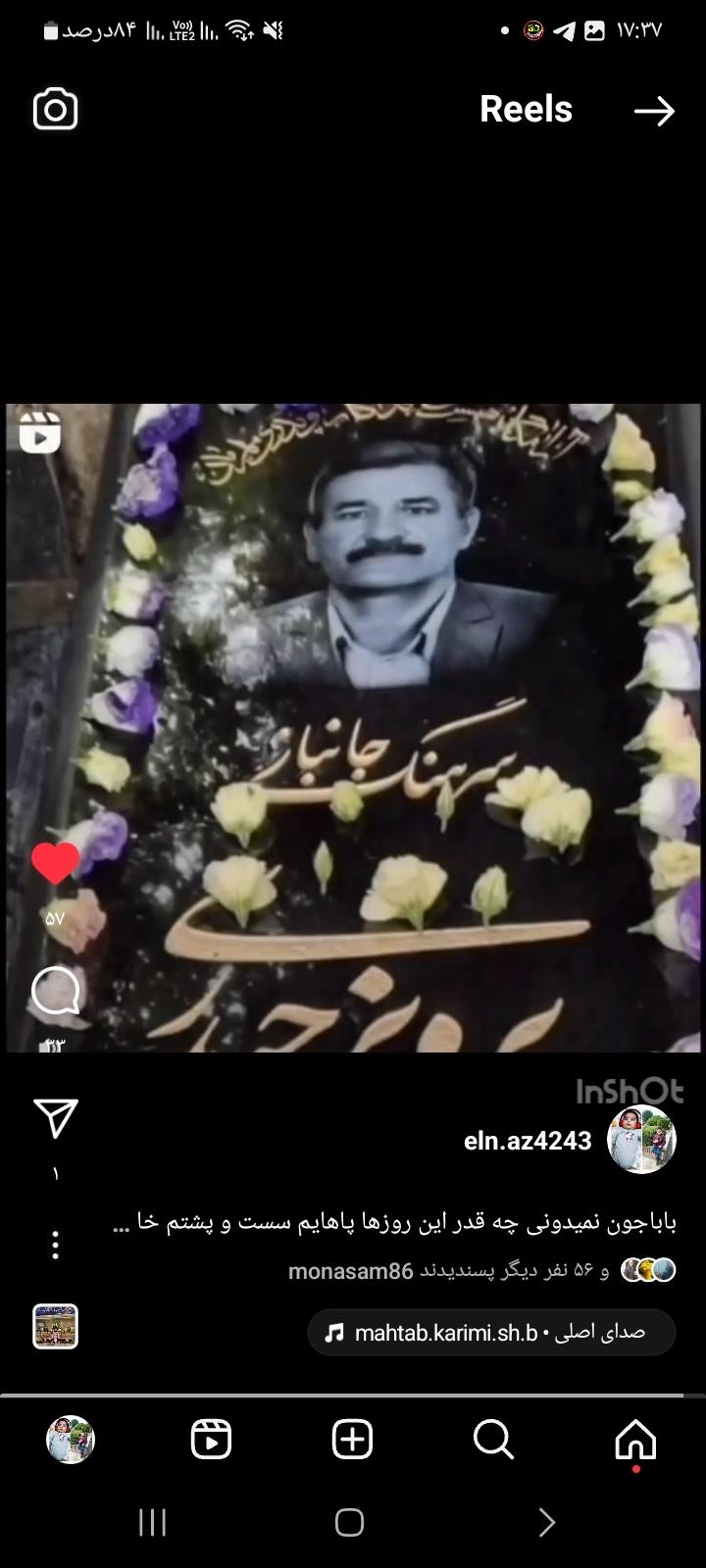The image size is (706, 1568).
Task: Tap the system home button
Action: [350, 1522]
